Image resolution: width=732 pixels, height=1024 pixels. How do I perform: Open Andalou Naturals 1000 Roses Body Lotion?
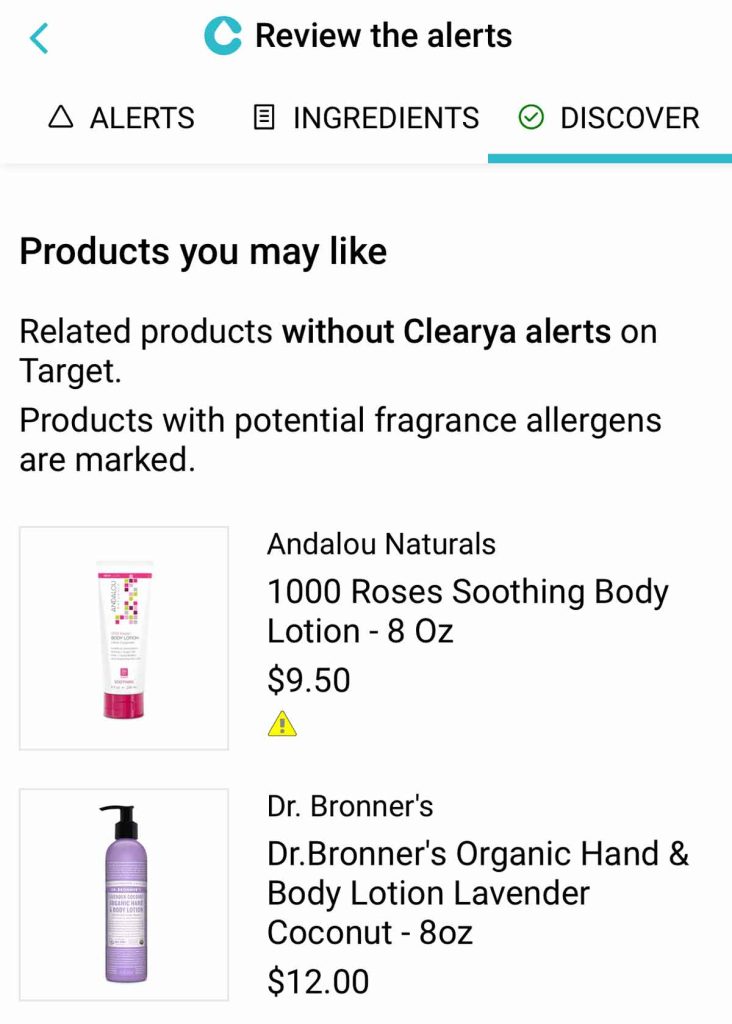[x=467, y=611]
